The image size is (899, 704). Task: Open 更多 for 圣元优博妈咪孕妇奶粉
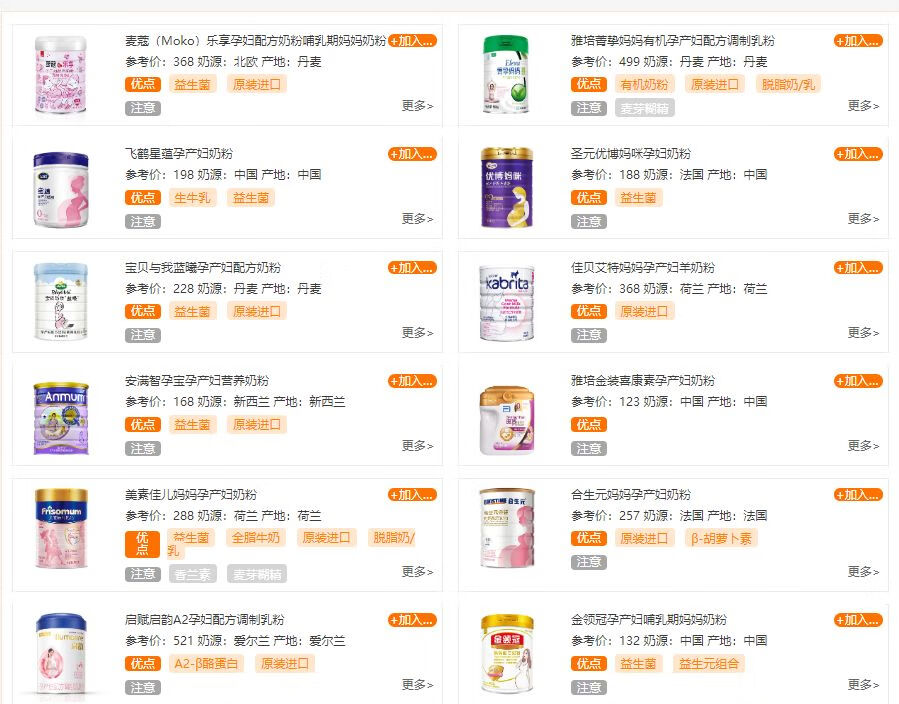[863, 218]
